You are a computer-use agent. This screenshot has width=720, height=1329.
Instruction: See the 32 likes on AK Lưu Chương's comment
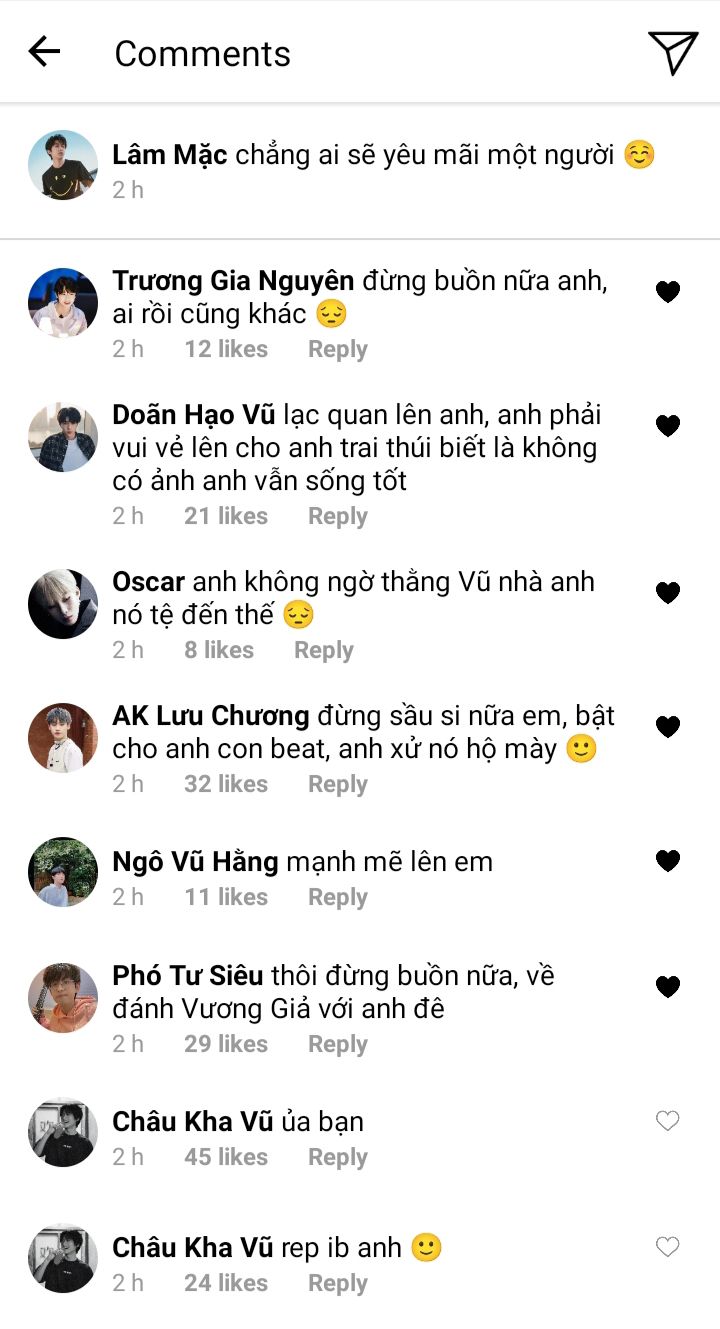pos(226,784)
